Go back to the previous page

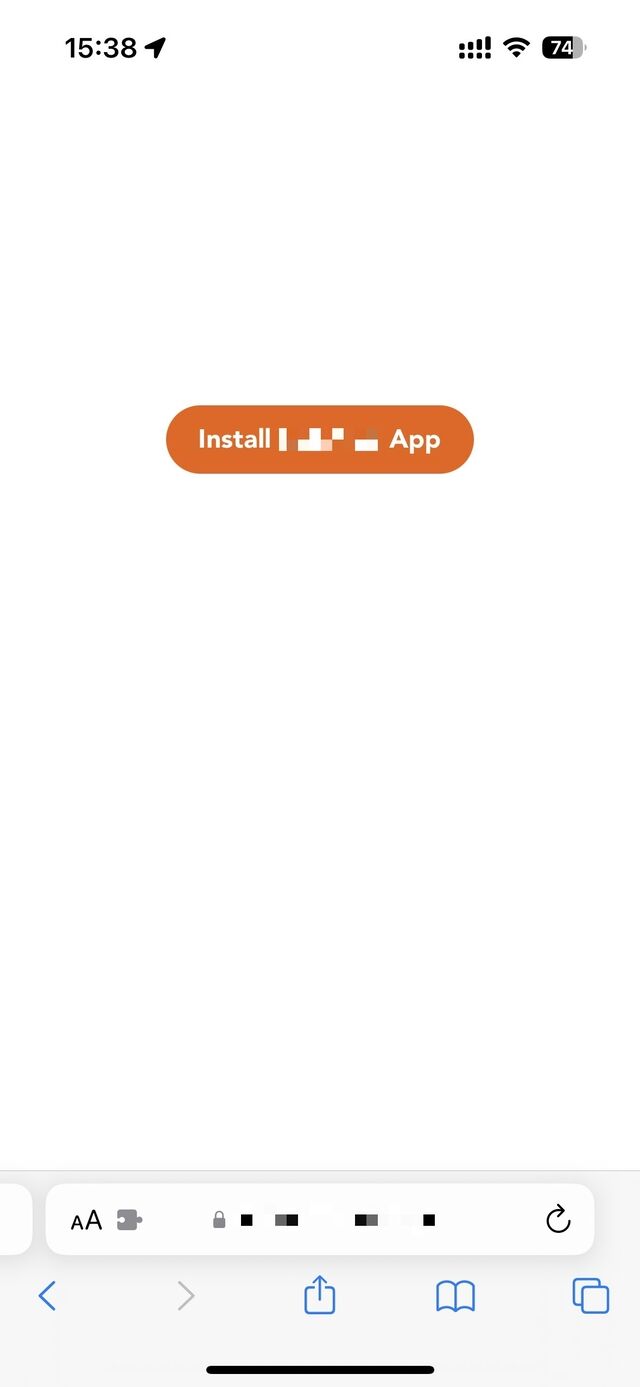pos(47,1296)
